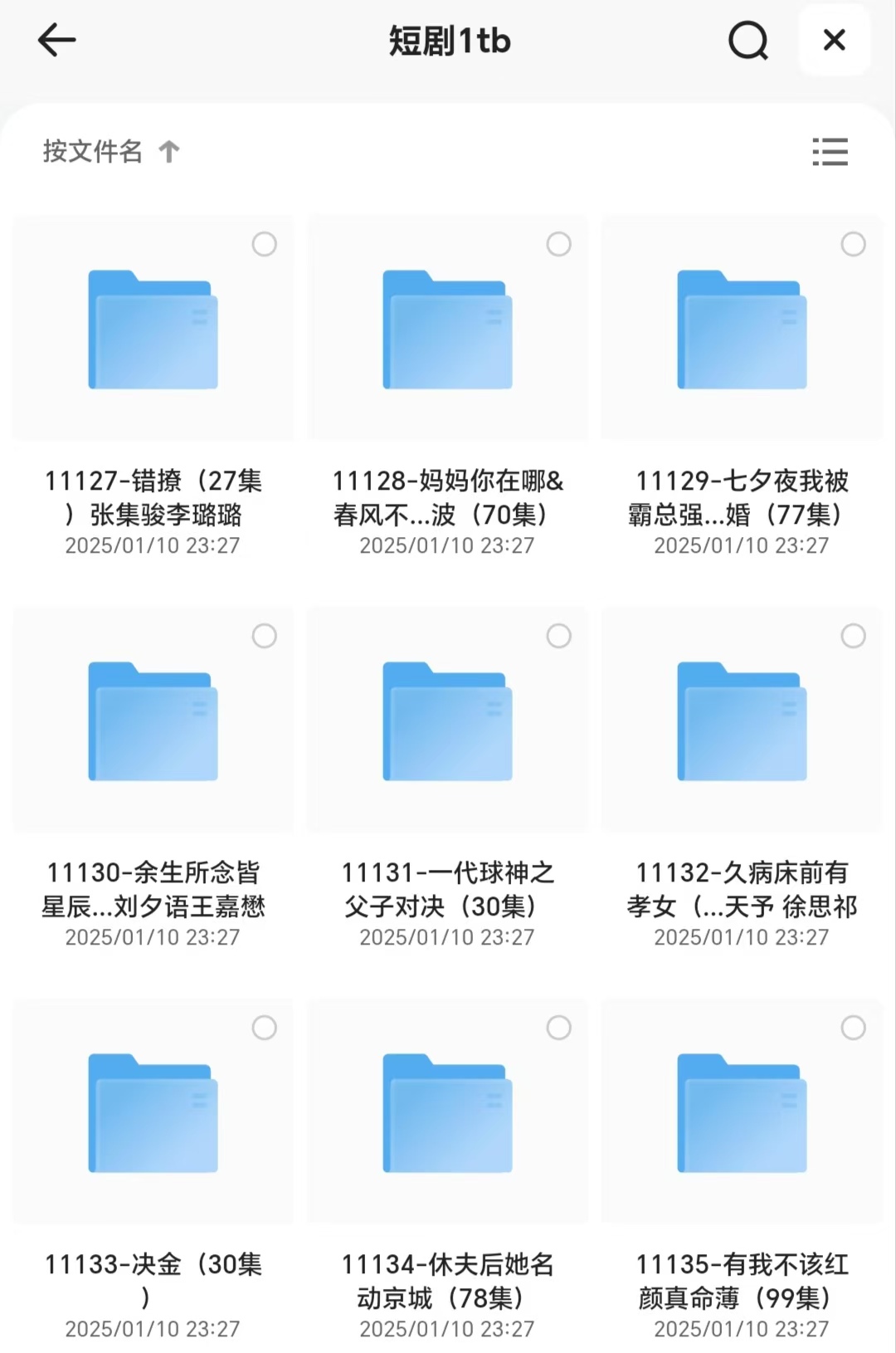Open search with the magnifier icon
Viewport: 896px width, 1353px height.
tap(748, 40)
